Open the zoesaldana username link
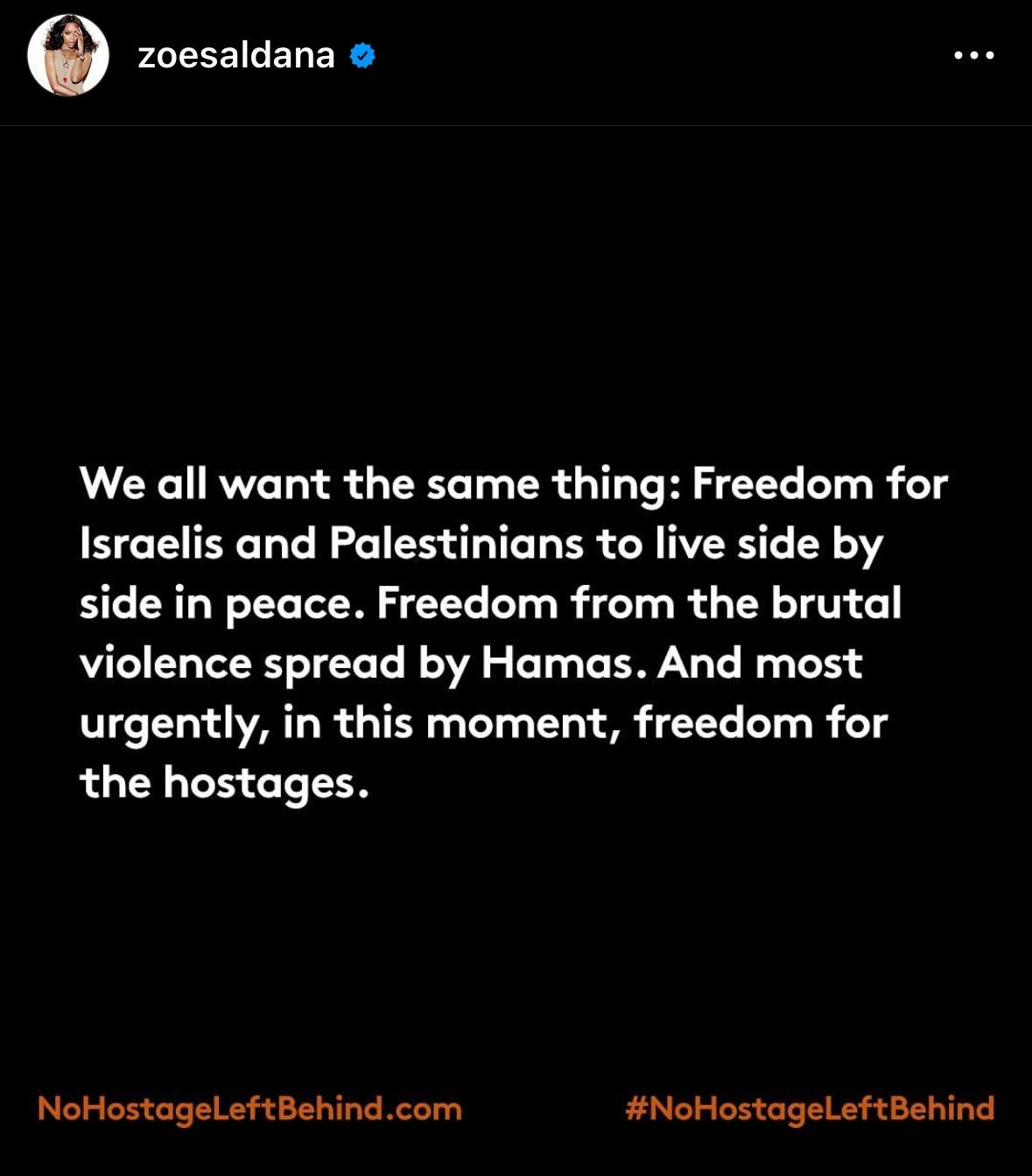This screenshot has width=1032, height=1176. pos(236,56)
